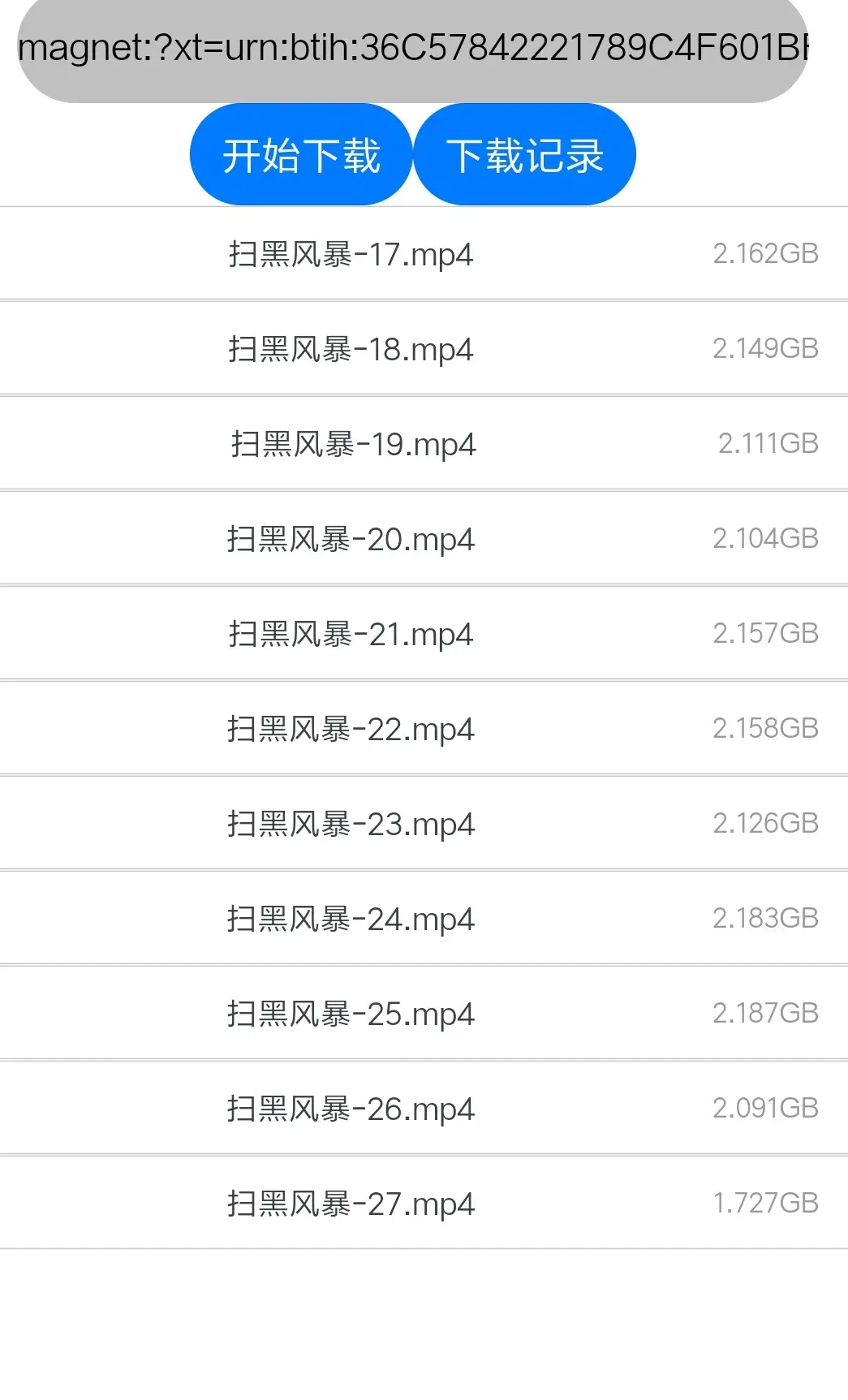Tap the 扫黑风暴-27.mp4 file
The height and width of the screenshot is (1400, 848).
coord(424,1204)
